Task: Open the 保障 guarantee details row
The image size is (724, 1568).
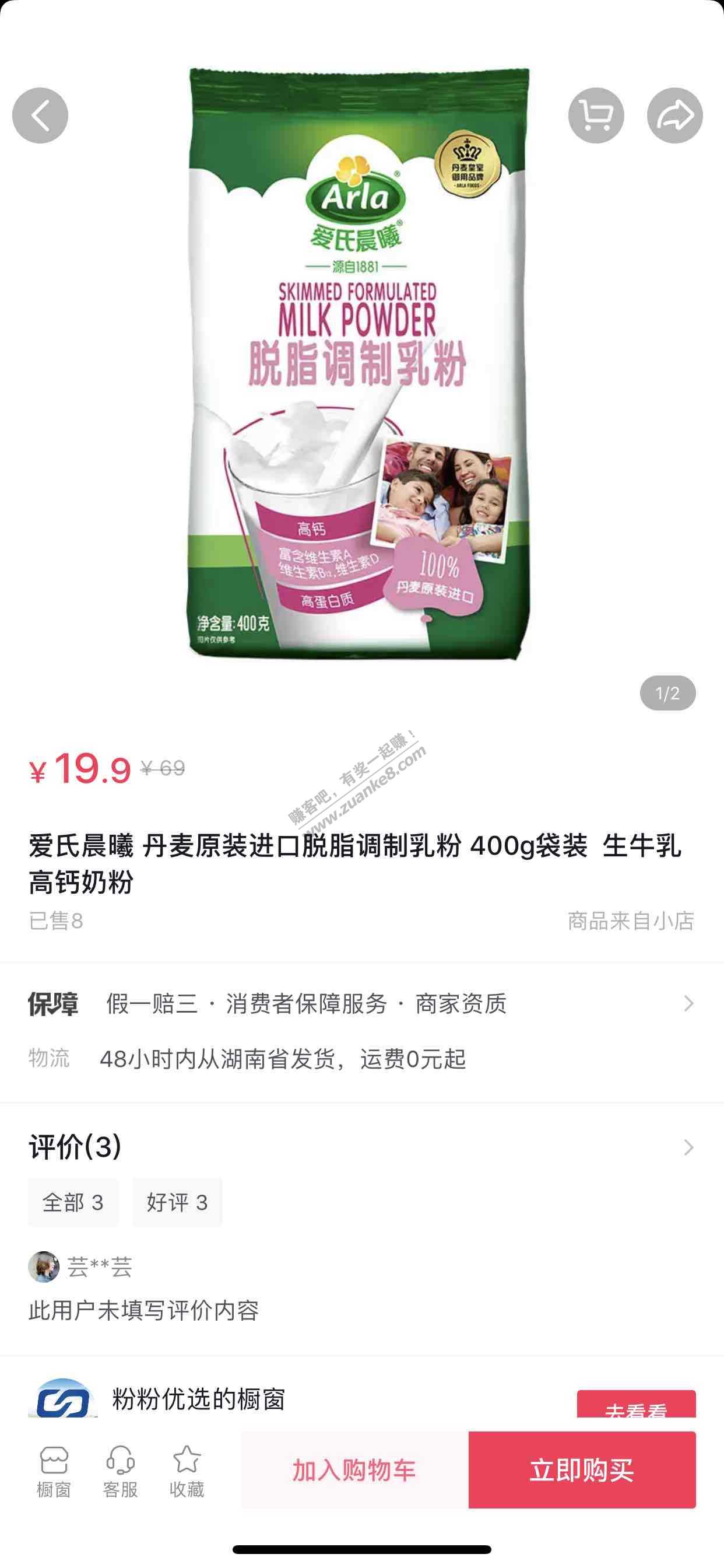Action: pyautogui.click(x=361, y=1004)
